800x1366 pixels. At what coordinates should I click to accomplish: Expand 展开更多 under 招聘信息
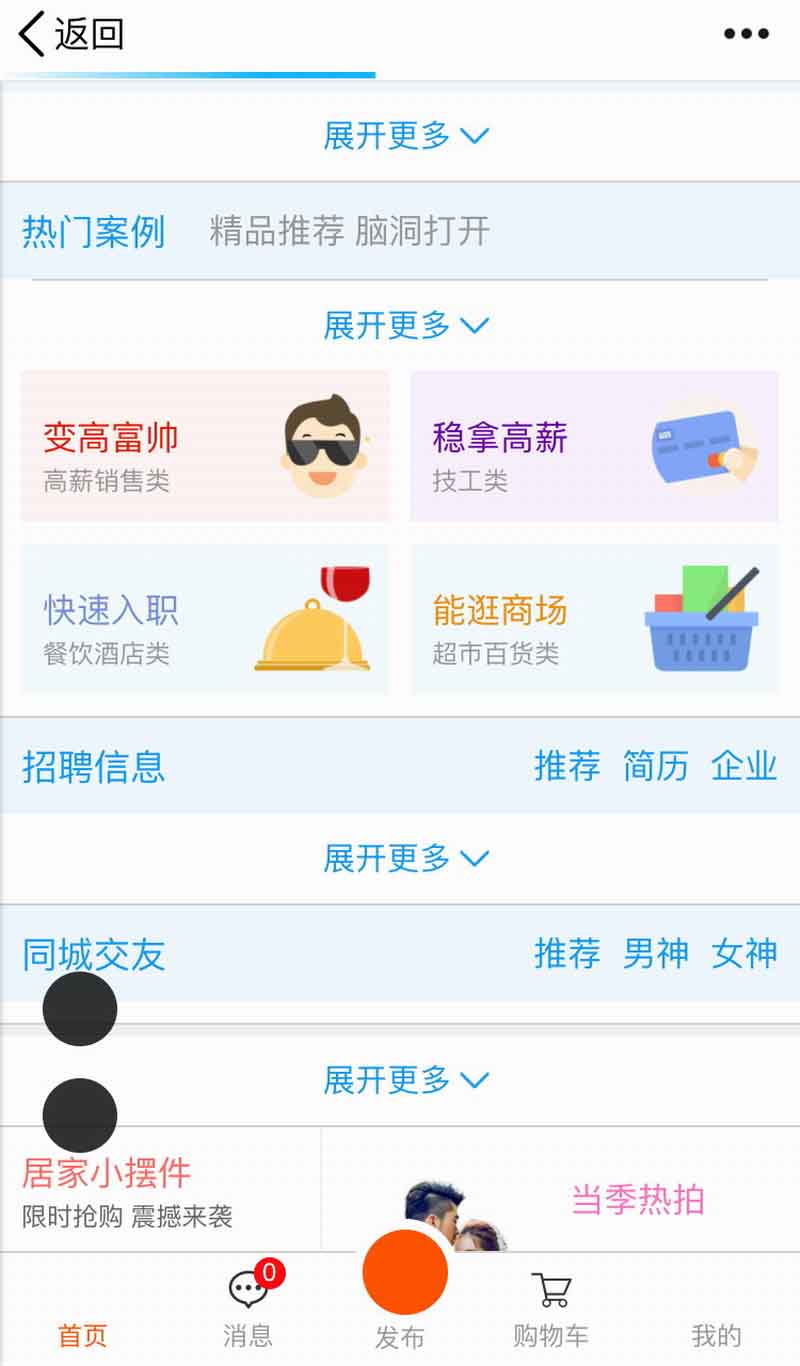405,858
